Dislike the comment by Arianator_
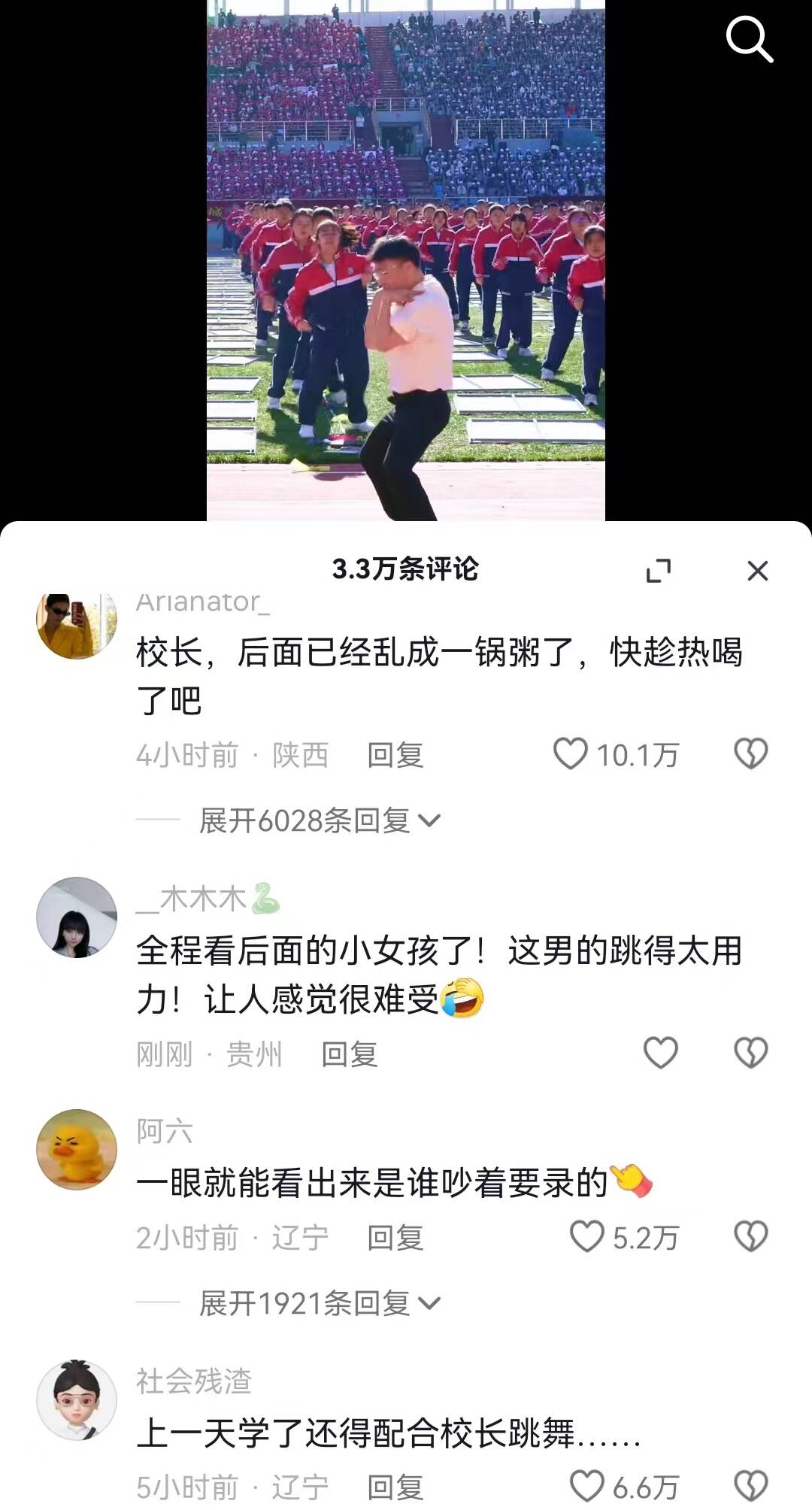 pos(750,753)
